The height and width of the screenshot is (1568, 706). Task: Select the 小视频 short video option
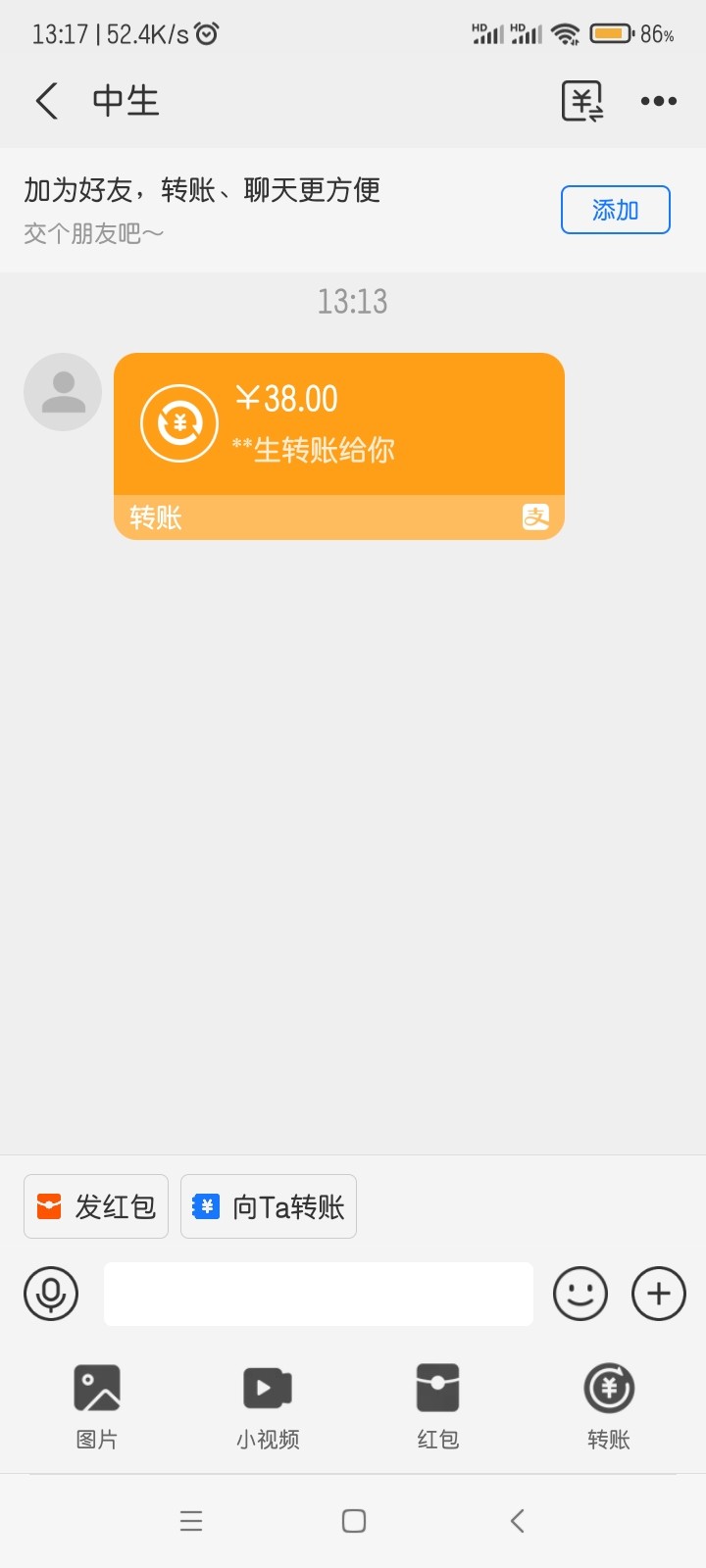(x=266, y=1401)
